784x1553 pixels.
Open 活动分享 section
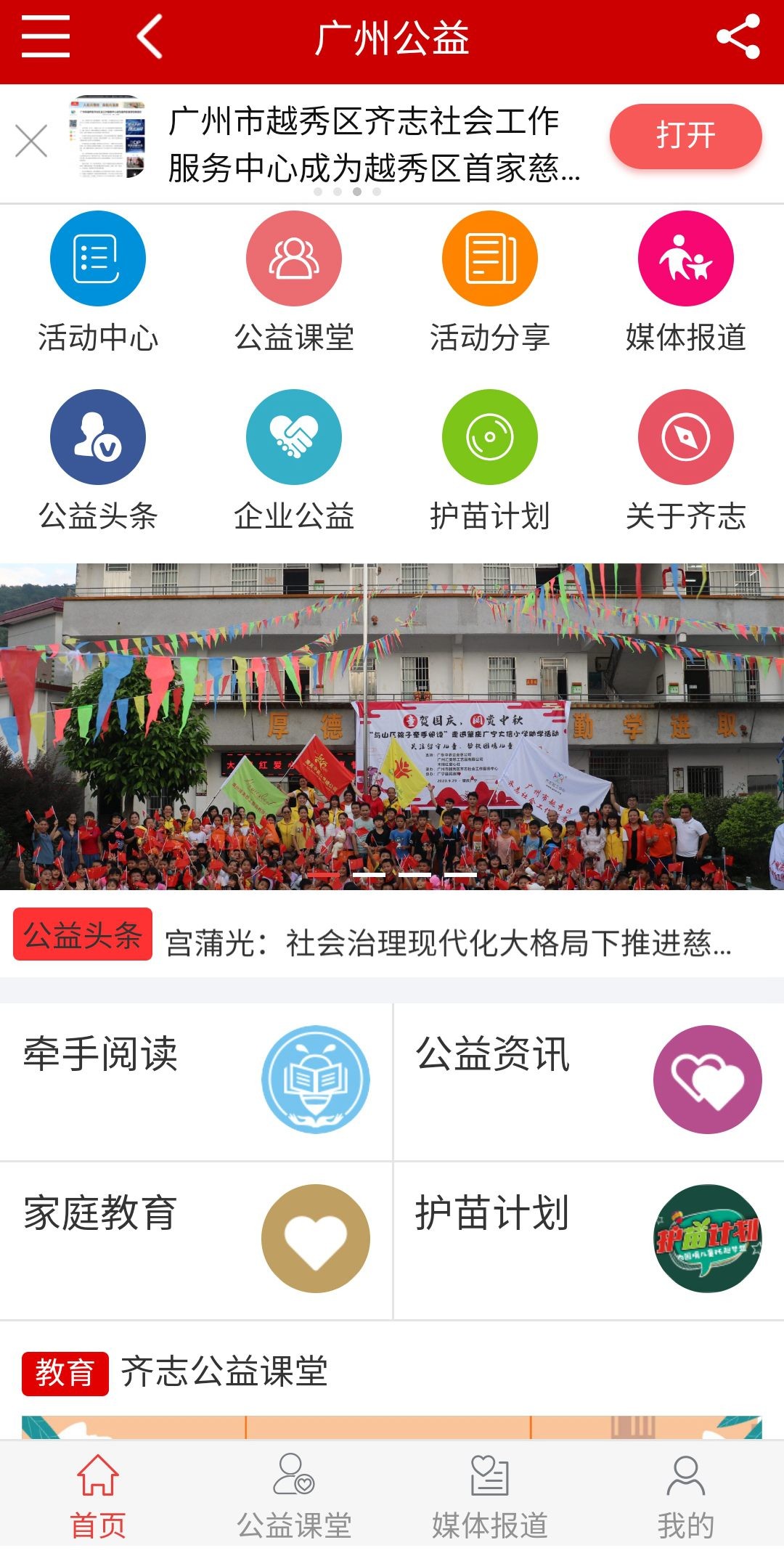pyautogui.click(x=490, y=283)
